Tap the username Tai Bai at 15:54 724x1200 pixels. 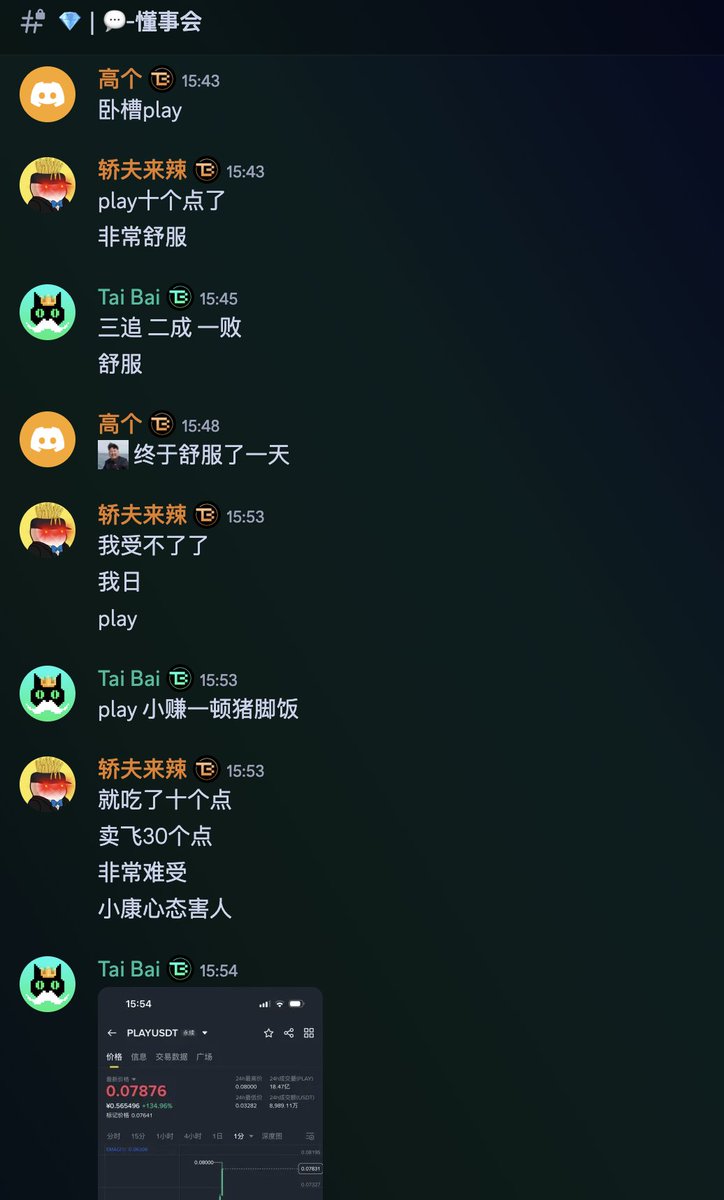[x=128, y=969]
